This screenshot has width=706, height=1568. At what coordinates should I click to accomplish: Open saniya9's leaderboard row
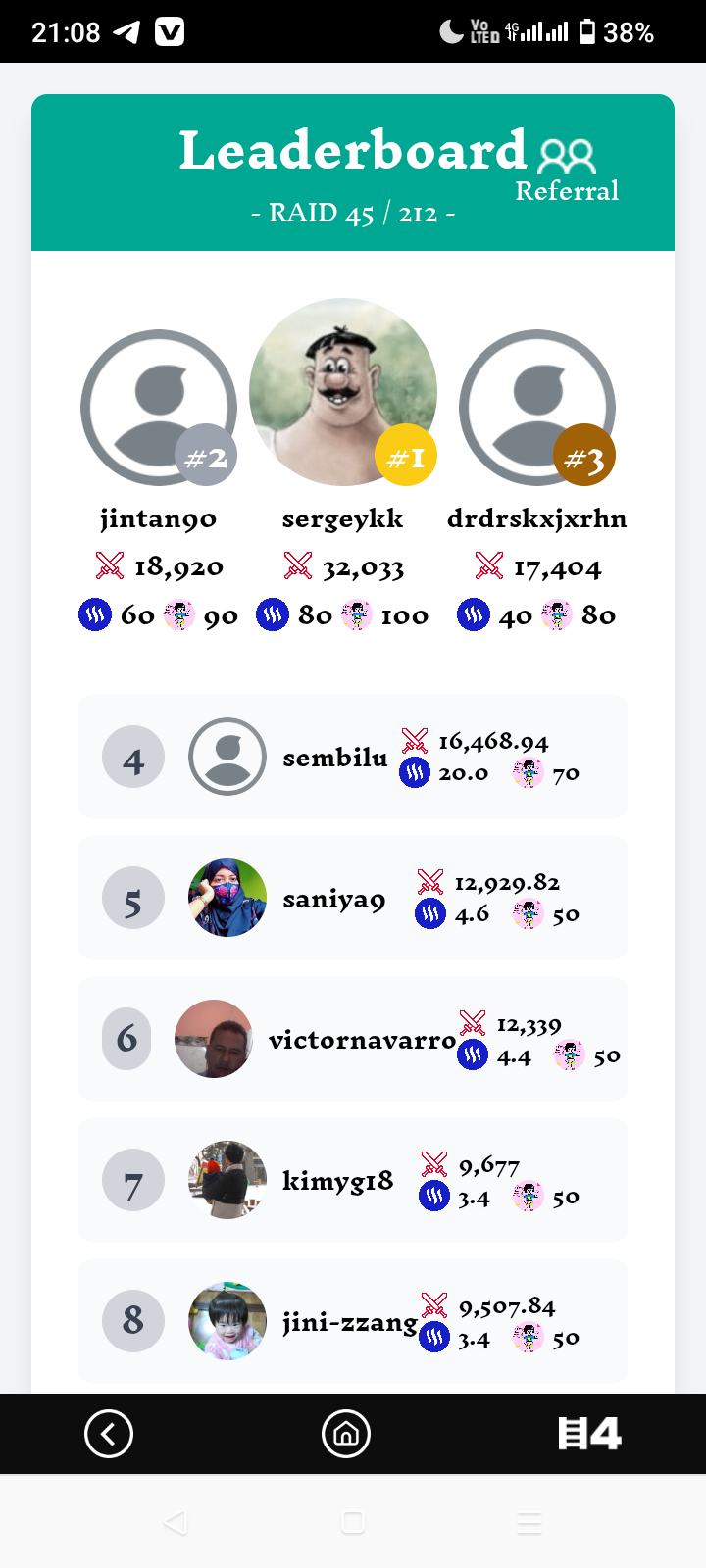point(353,898)
